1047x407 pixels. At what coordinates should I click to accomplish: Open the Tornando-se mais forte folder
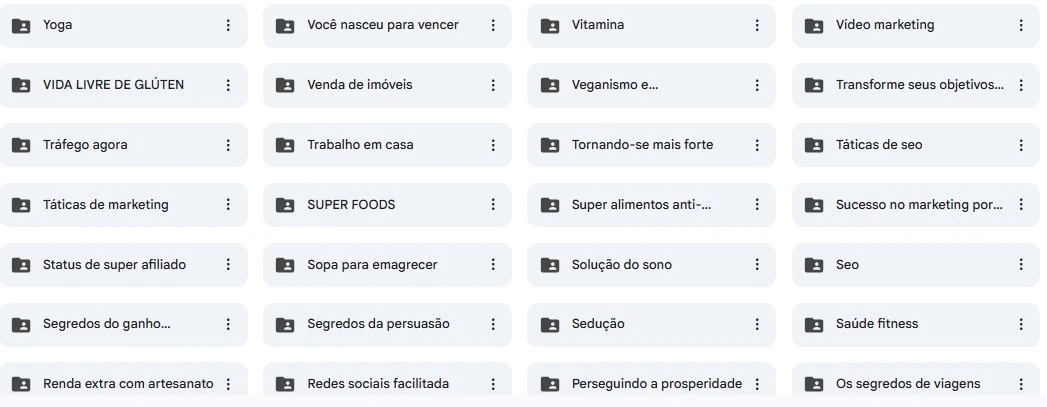642,145
